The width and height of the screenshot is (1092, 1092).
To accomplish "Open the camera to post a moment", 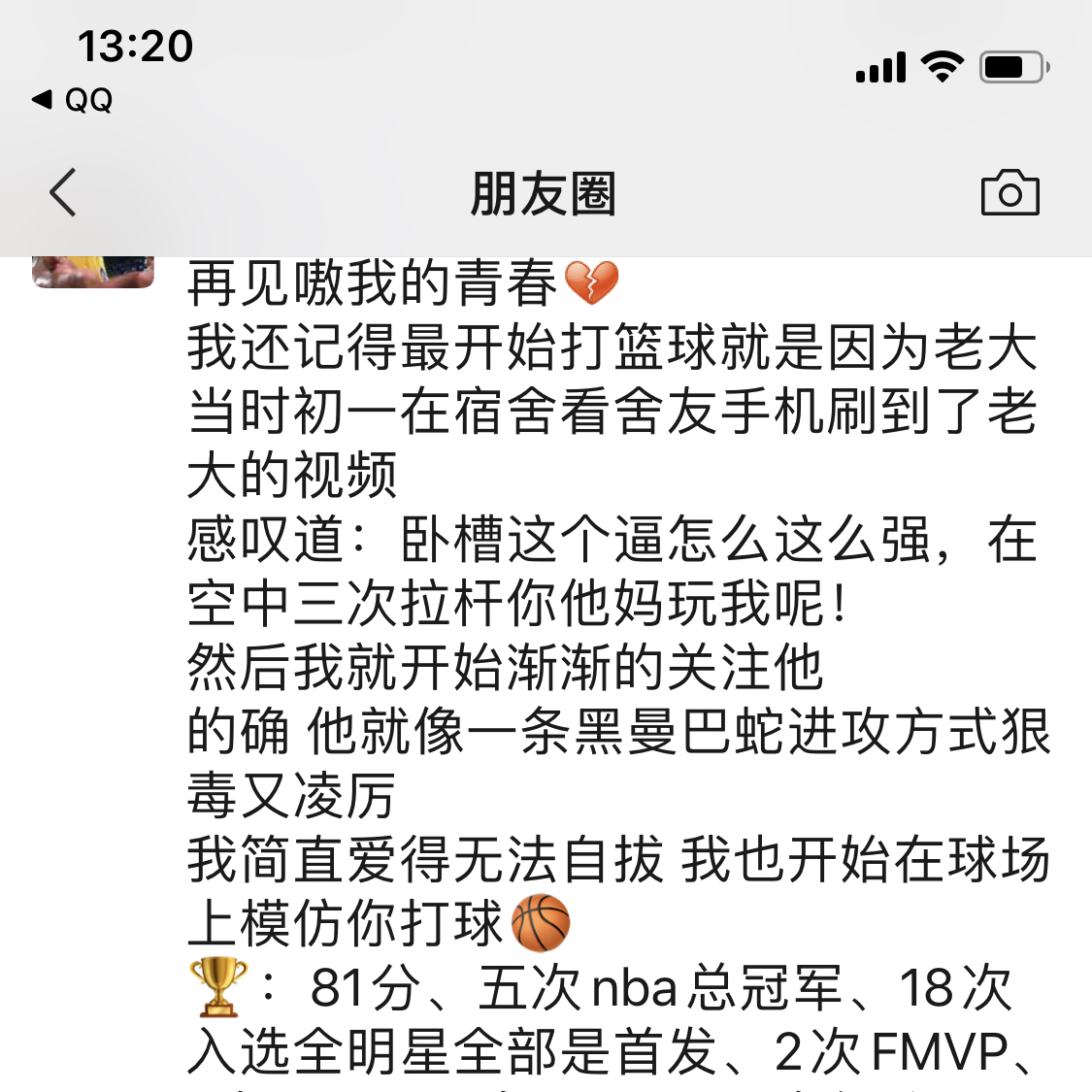I will point(1009,192).
